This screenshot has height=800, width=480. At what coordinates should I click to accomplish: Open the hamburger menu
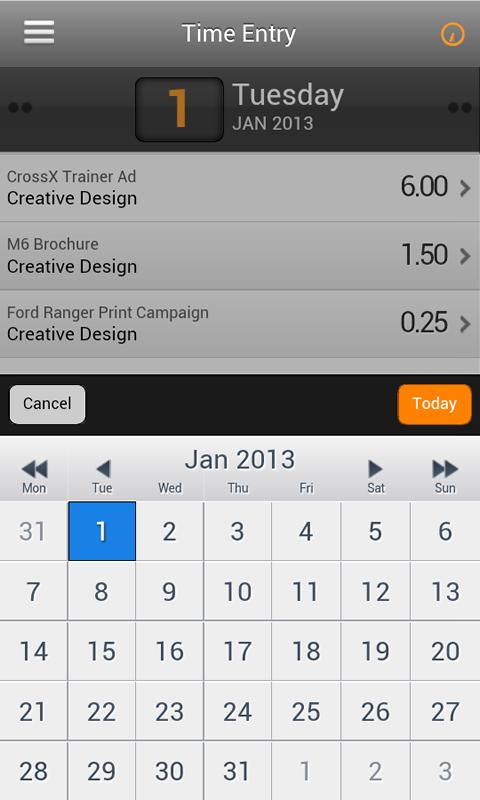coord(39,33)
